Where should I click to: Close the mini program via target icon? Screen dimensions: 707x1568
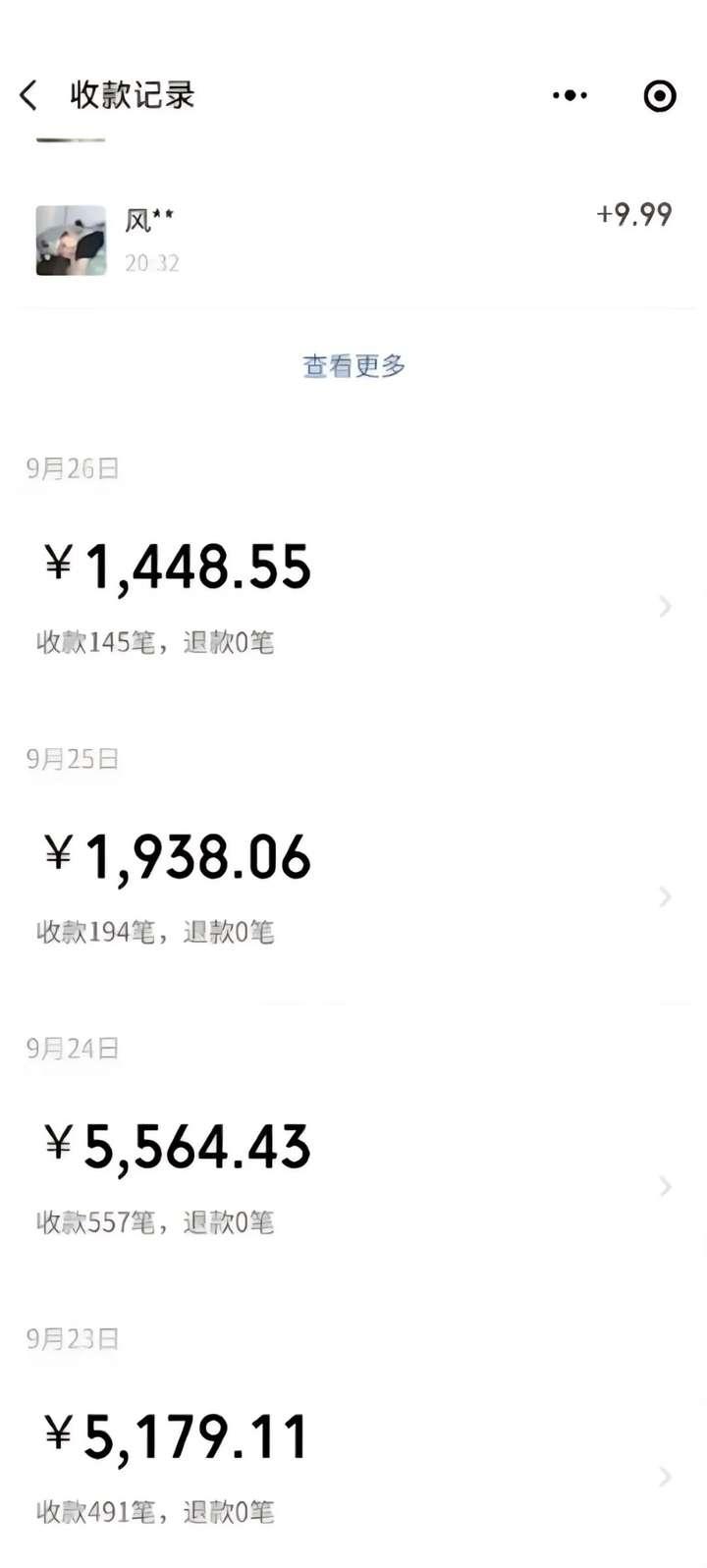659,95
